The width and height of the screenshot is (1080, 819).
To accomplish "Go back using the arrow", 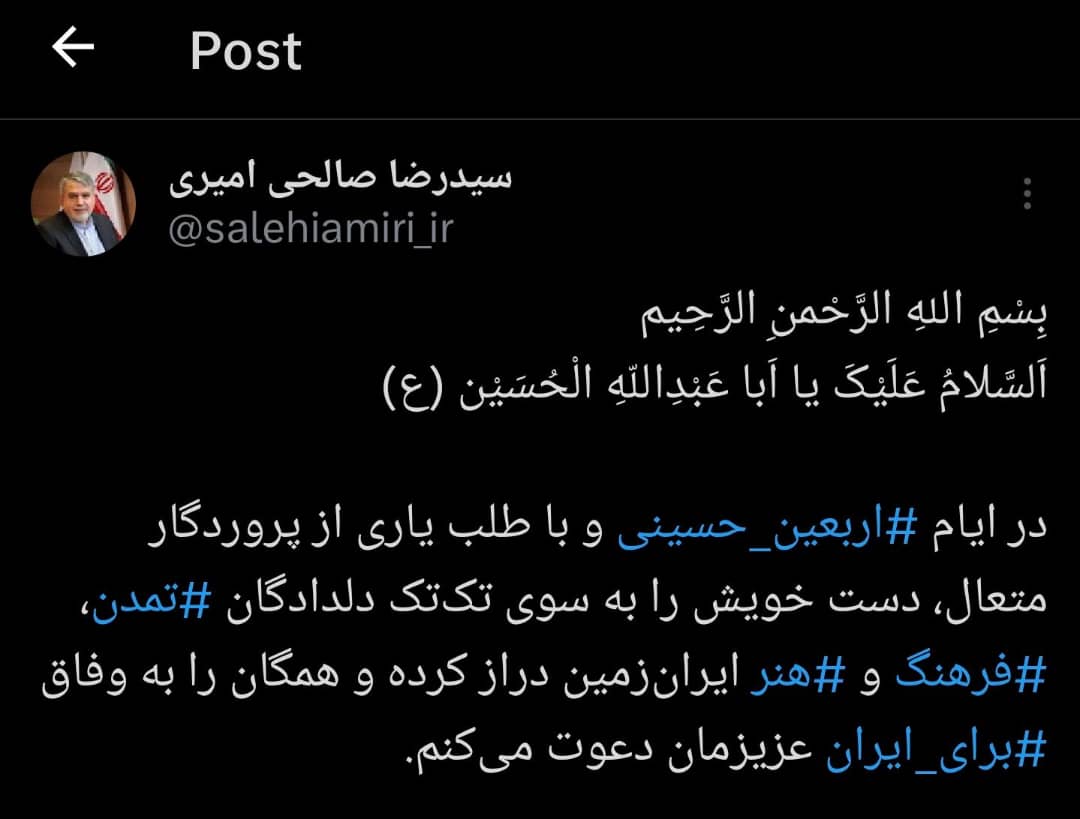I will (73, 48).
